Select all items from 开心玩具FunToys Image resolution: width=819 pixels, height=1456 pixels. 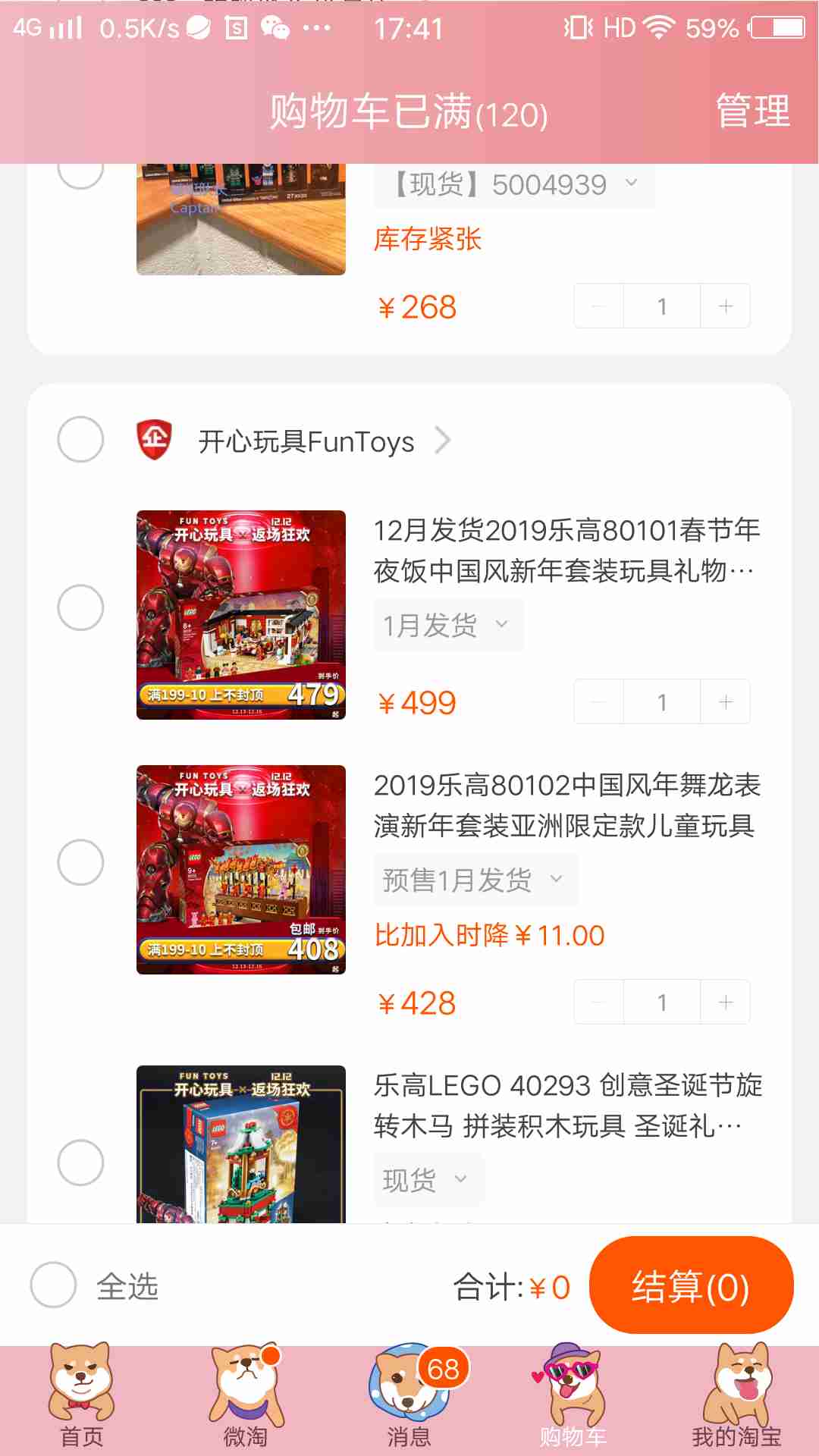click(80, 439)
